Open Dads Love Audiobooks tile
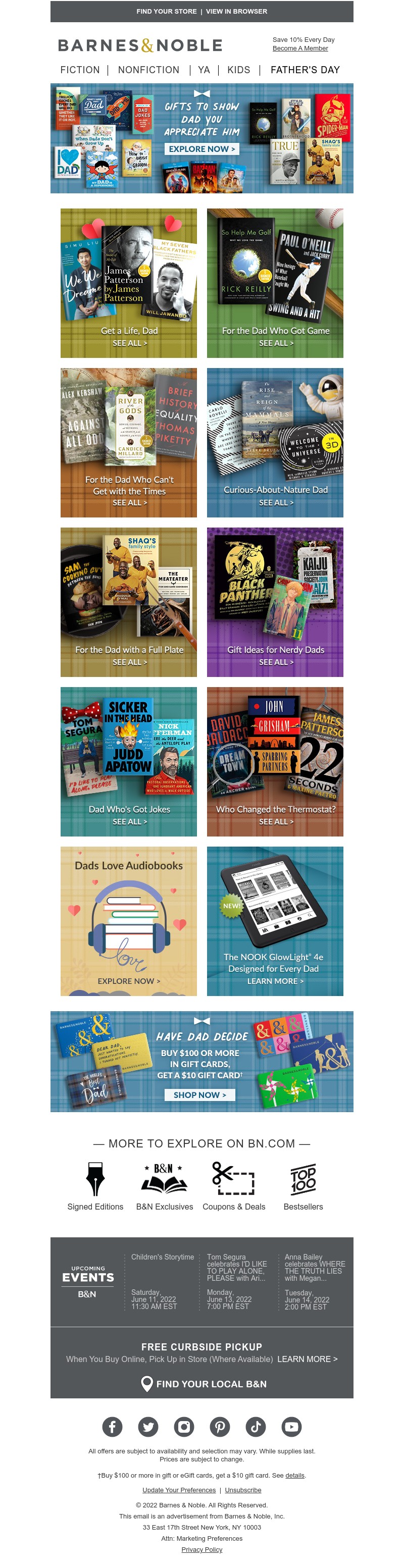Screen dimensions: 404x1568 pos(129,921)
